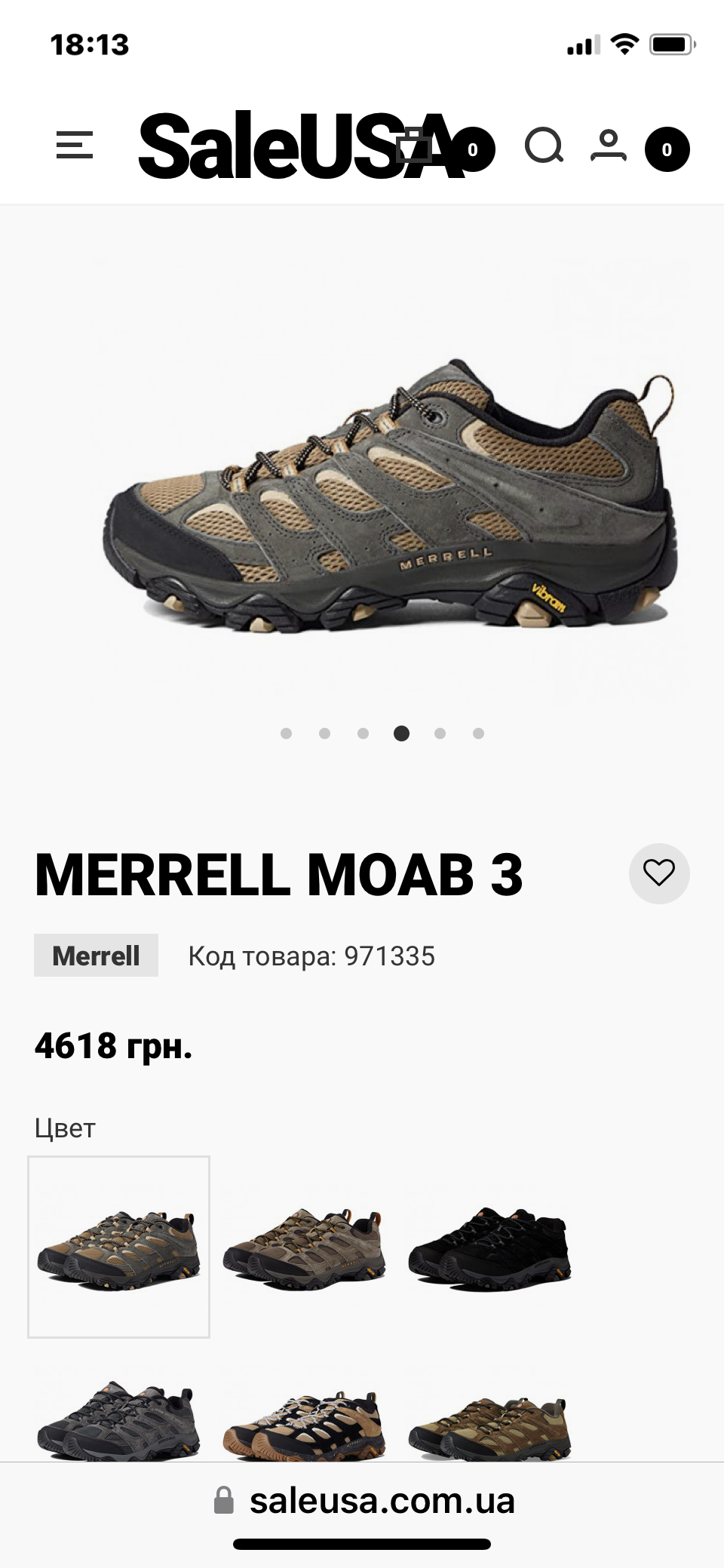Open the search icon
The height and width of the screenshot is (1568, 724).
[x=545, y=146]
